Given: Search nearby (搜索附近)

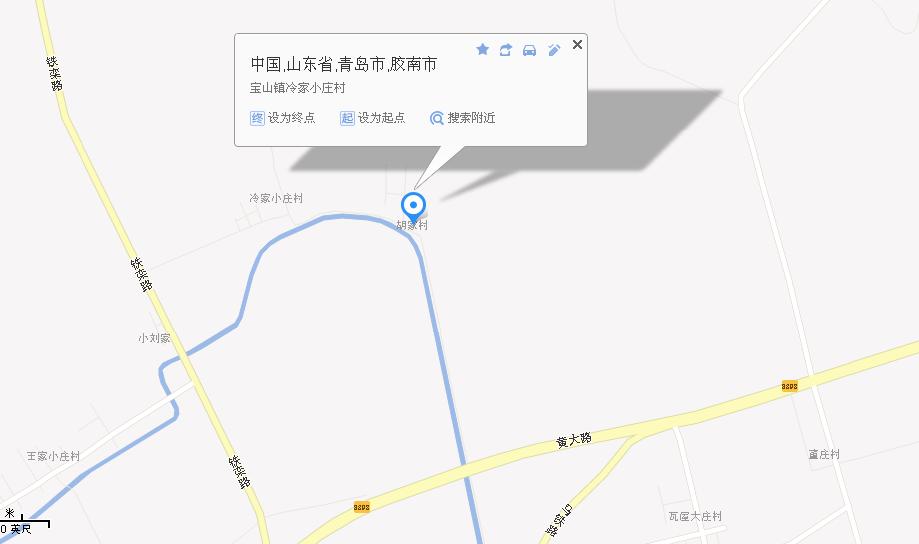Looking at the screenshot, I should [463, 118].
